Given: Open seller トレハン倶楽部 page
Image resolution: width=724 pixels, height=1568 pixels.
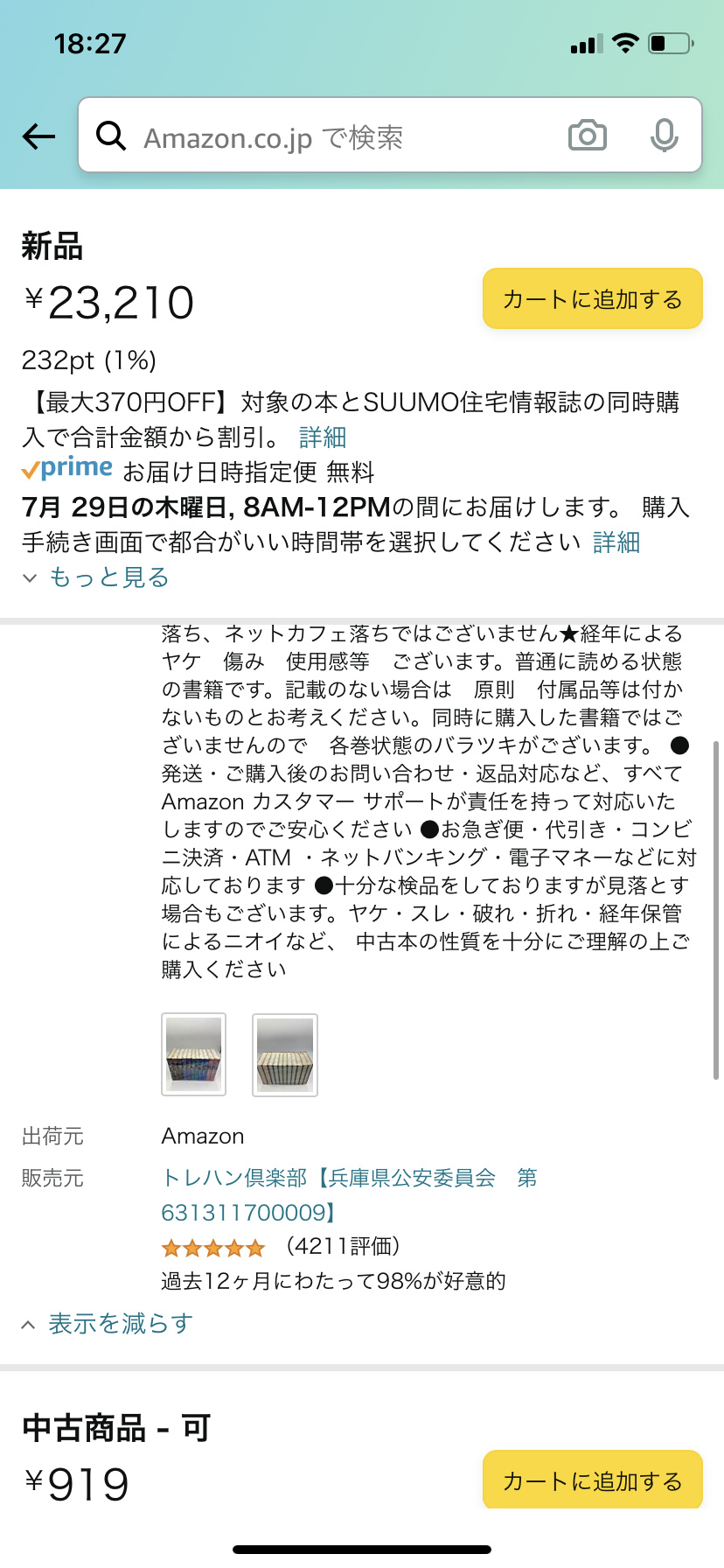Looking at the screenshot, I should pos(349,1194).
